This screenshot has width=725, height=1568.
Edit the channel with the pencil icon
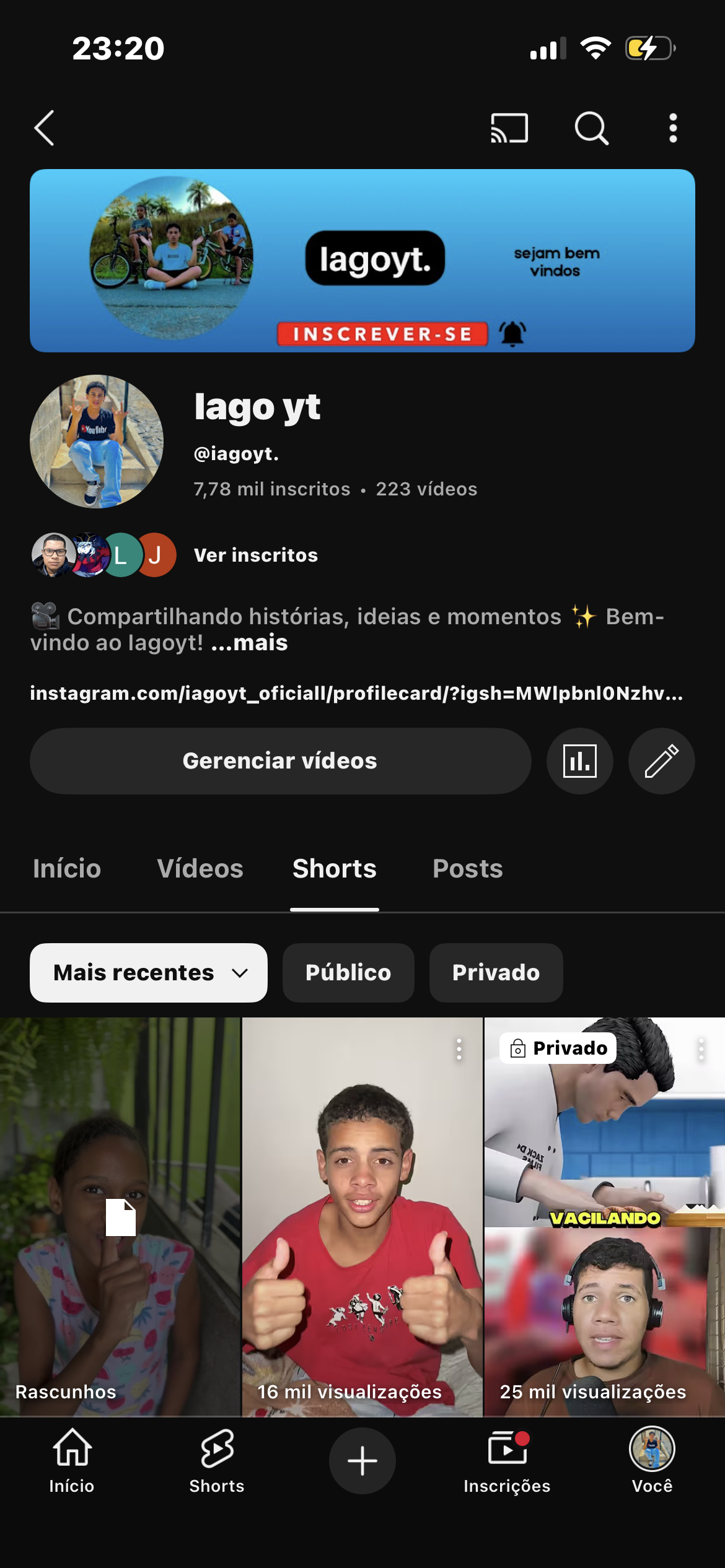(x=661, y=761)
